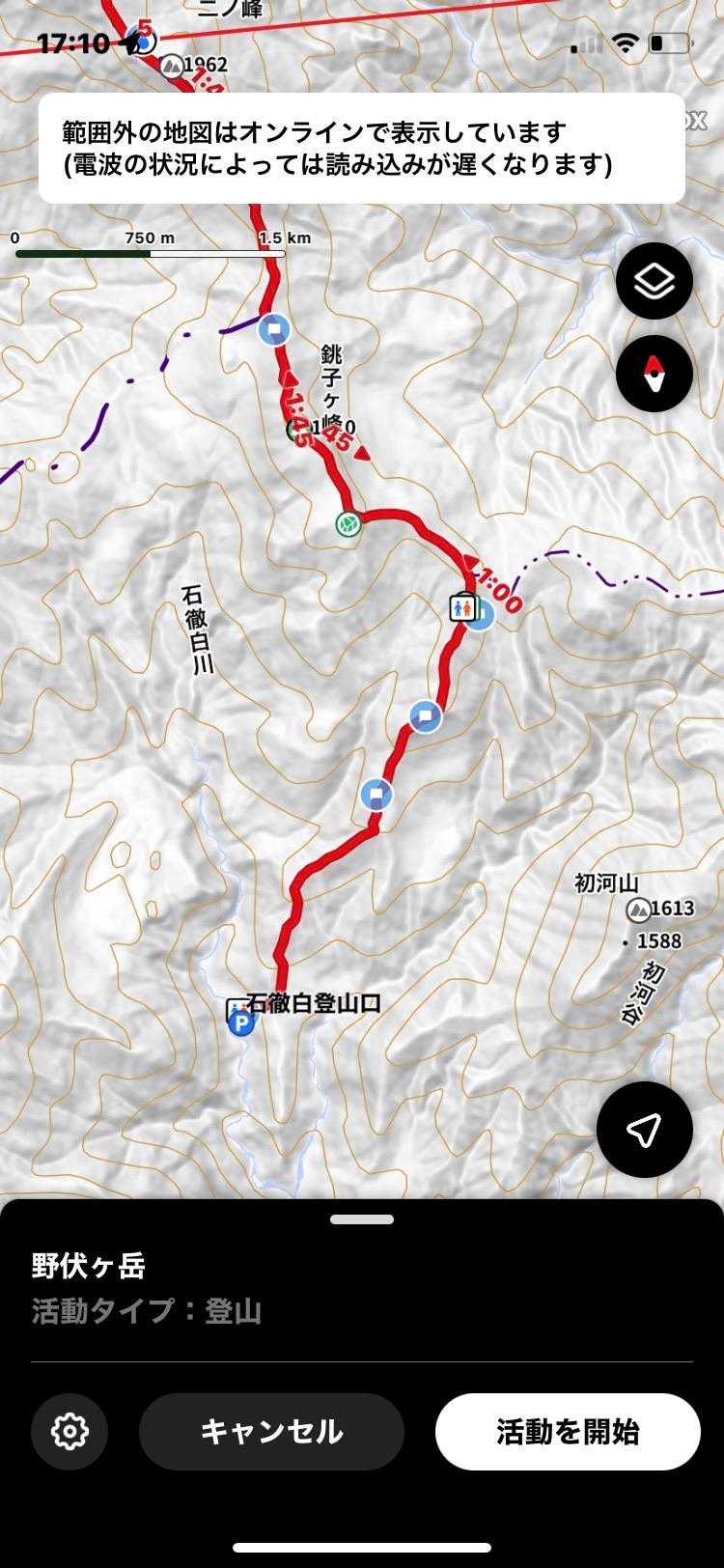
Task: Expand the bottom sheet handle
Action: pos(362,1219)
